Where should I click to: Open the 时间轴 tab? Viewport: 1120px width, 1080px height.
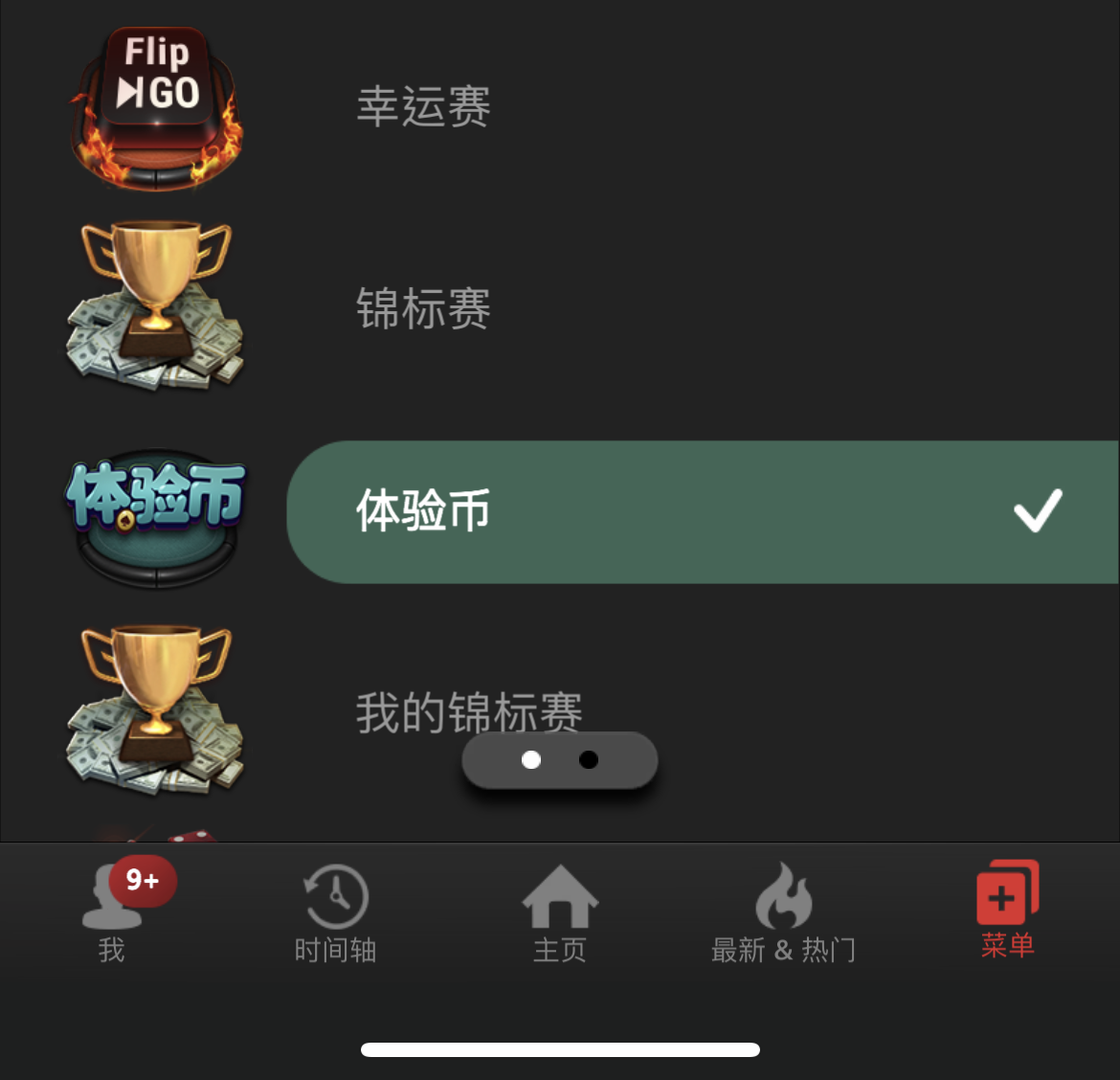tap(335, 912)
